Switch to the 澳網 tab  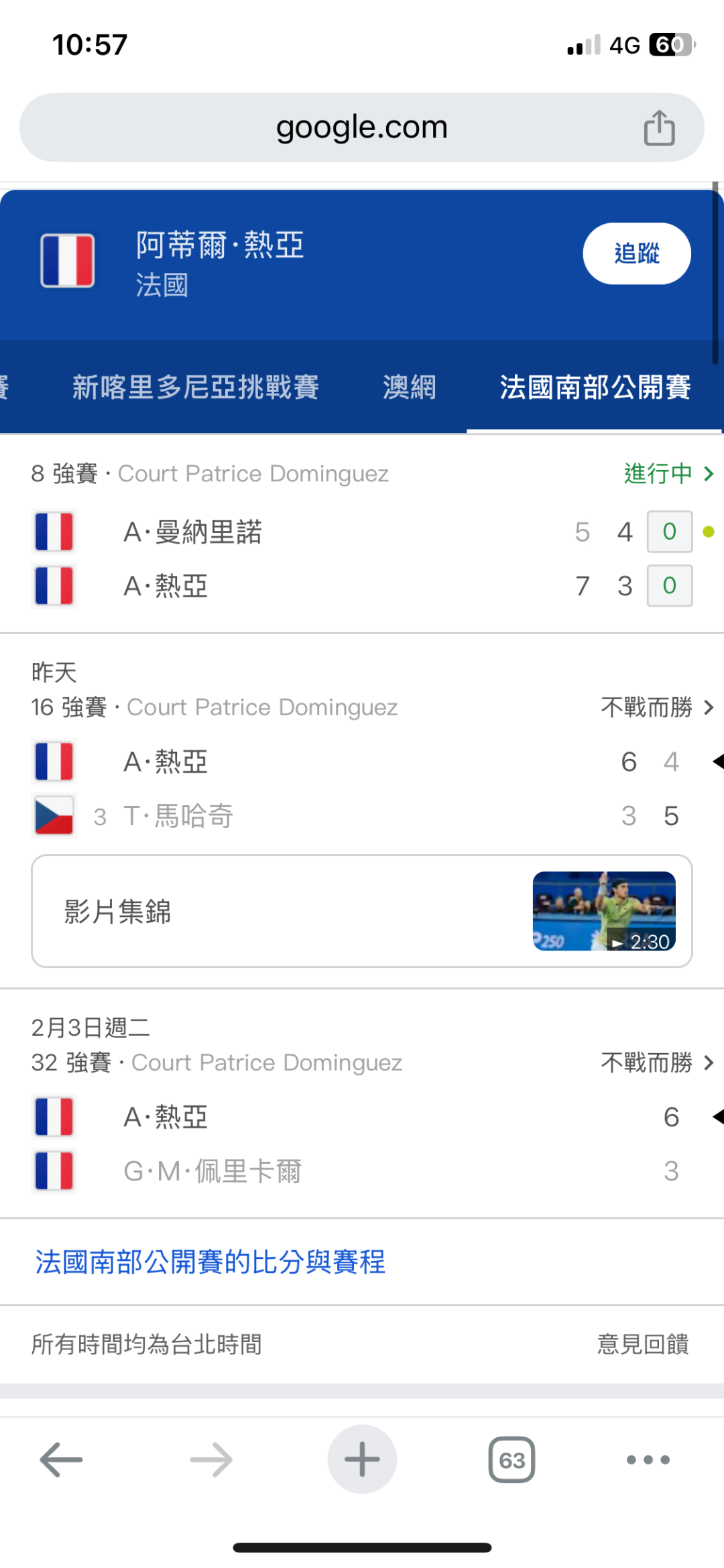[410, 387]
